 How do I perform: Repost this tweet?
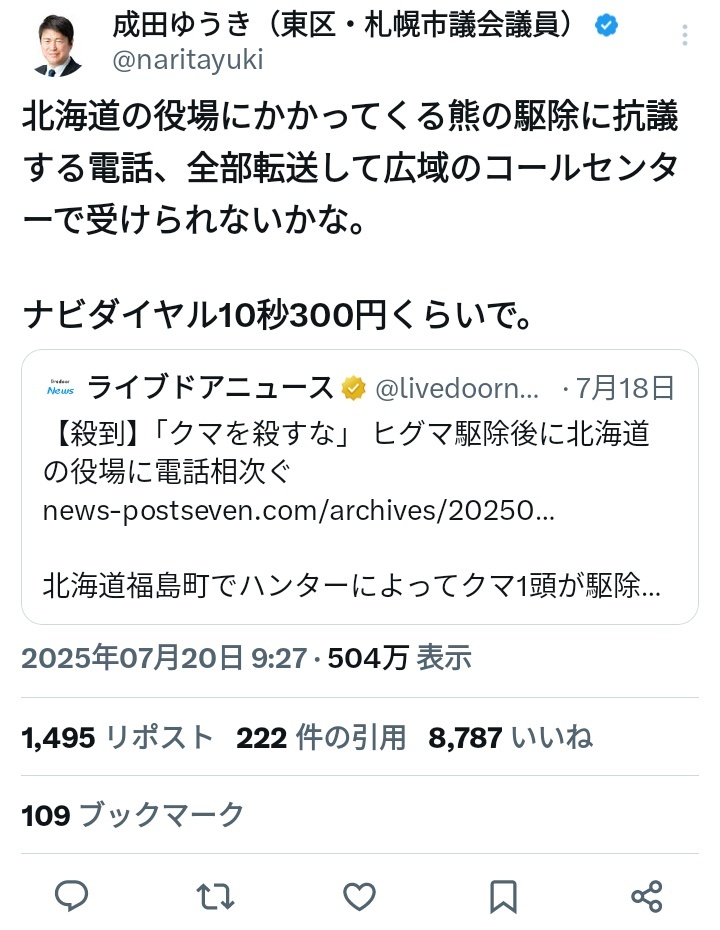[x=215, y=895]
